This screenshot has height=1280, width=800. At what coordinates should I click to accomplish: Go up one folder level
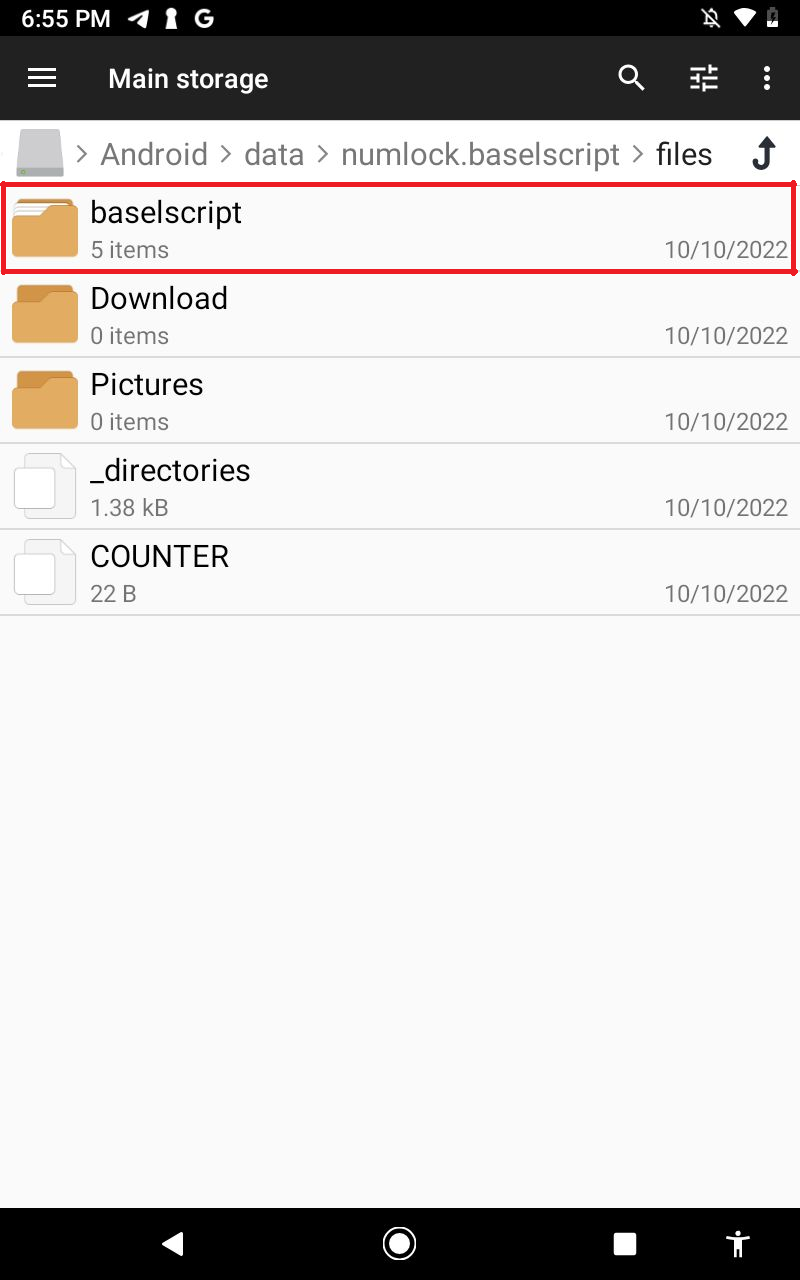click(764, 154)
